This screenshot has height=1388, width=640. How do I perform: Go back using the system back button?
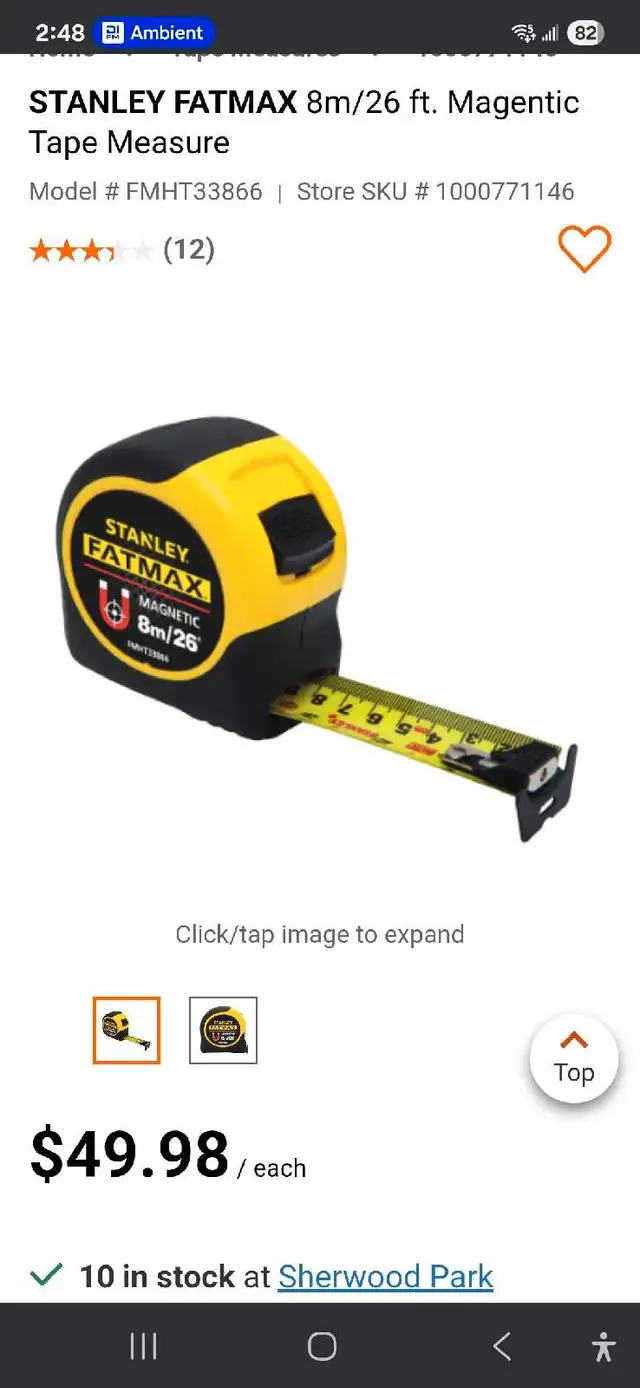[x=502, y=1346]
